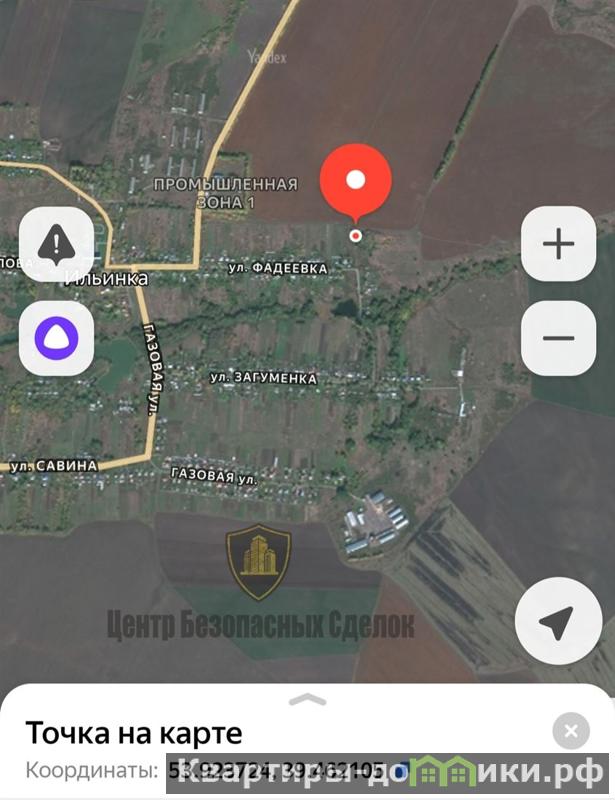The width and height of the screenshot is (615, 800).
Task: Expand the point info panel handle
Action: point(307,699)
